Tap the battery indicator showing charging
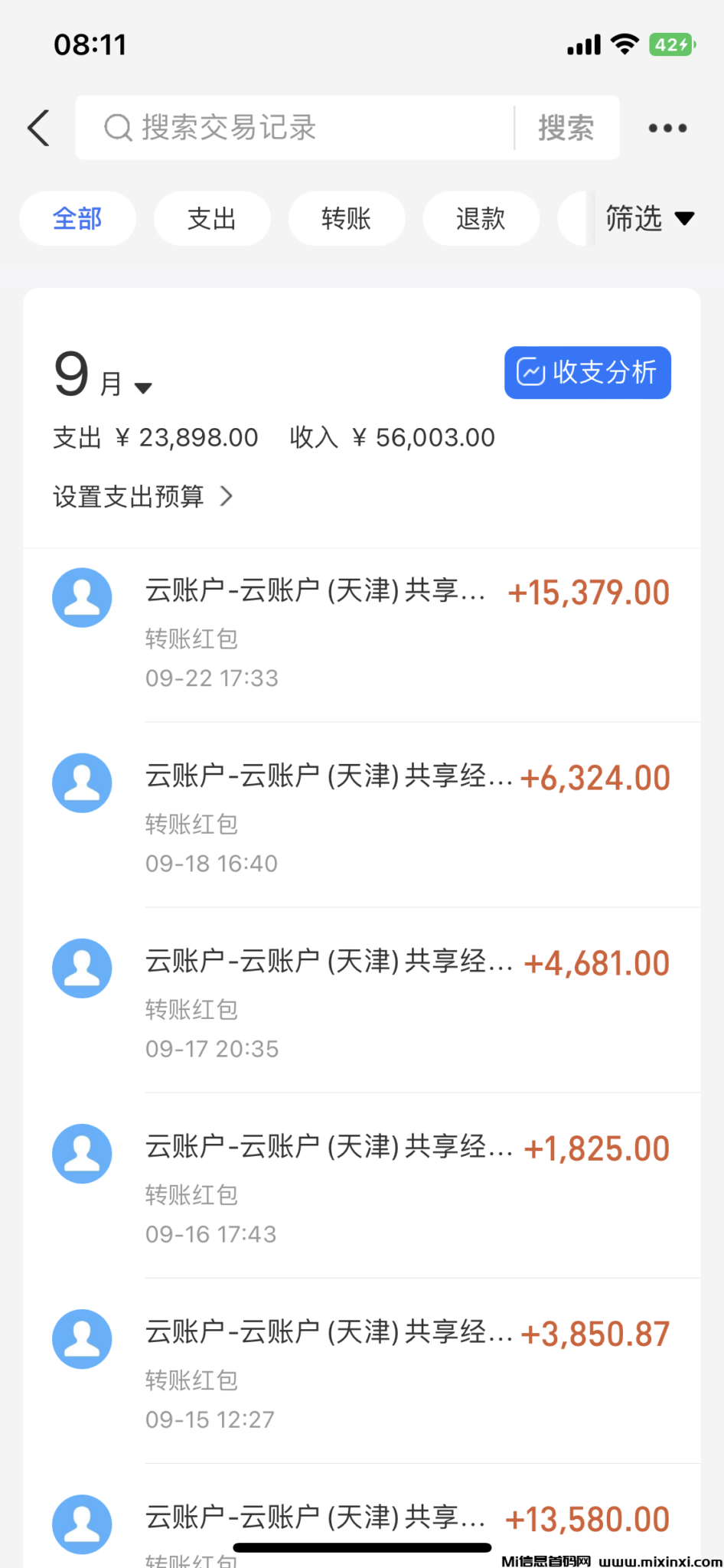724x1568 pixels. click(x=671, y=44)
